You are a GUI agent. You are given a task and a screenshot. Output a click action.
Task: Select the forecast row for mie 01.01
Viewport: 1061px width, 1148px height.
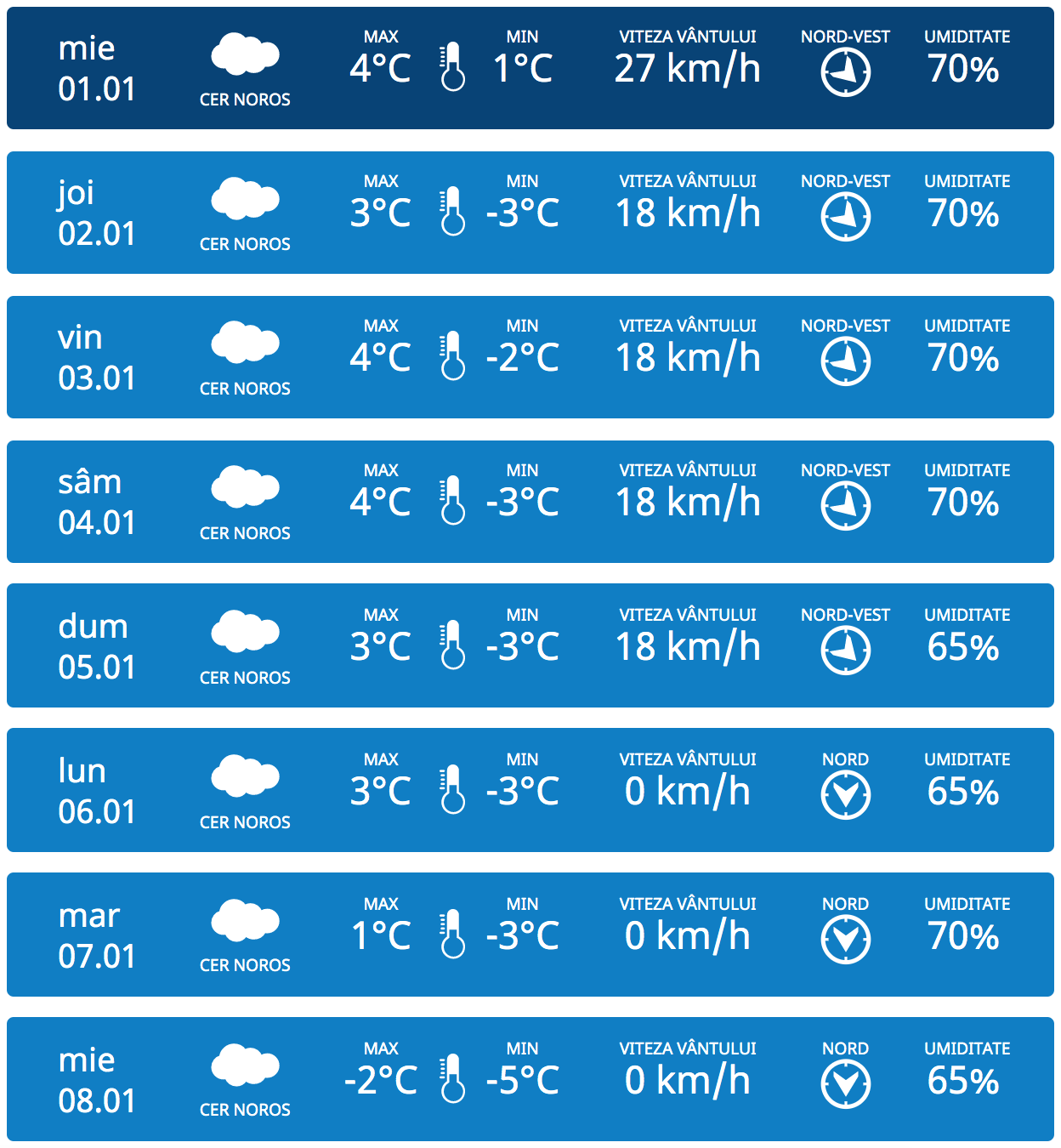click(x=530, y=68)
